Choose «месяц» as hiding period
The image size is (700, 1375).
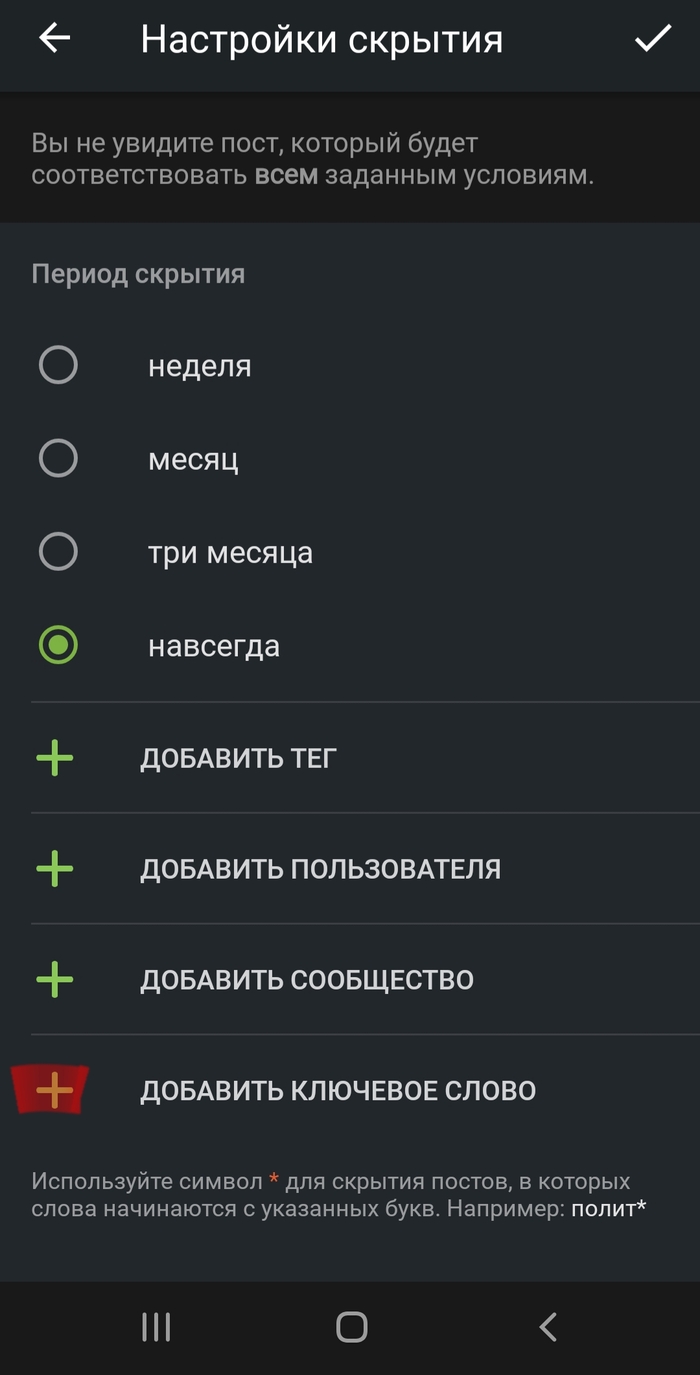[x=58, y=459]
